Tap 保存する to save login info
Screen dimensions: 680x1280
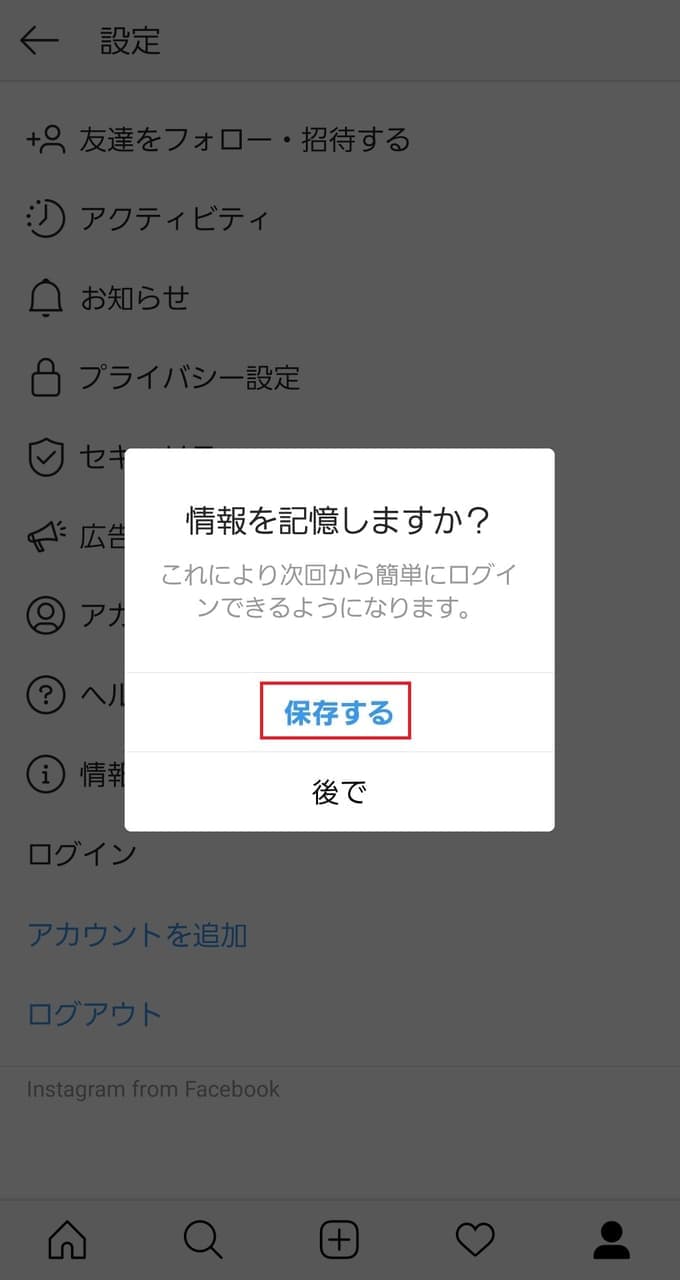point(338,713)
